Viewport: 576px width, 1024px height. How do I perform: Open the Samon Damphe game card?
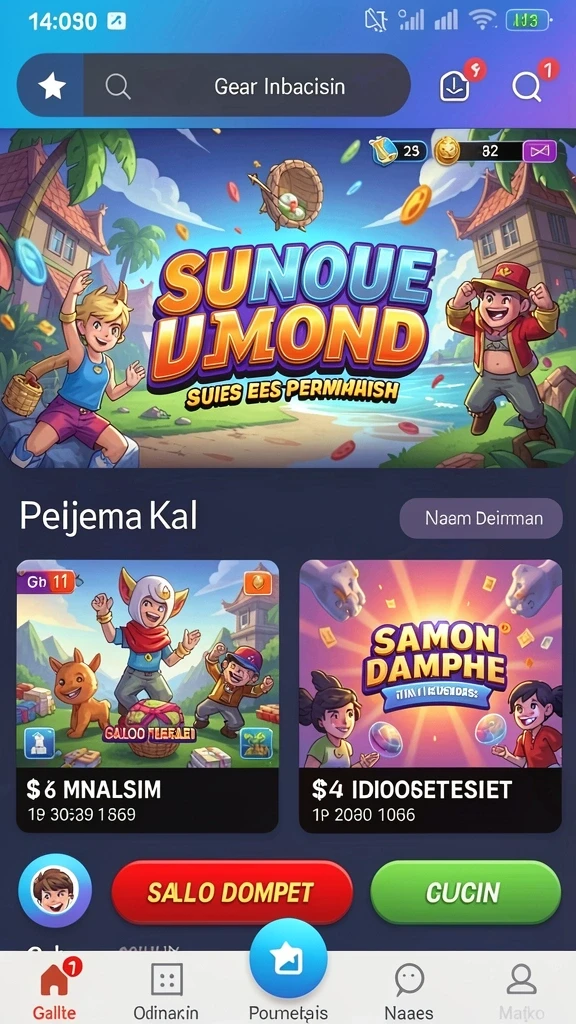pyautogui.click(x=430, y=696)
